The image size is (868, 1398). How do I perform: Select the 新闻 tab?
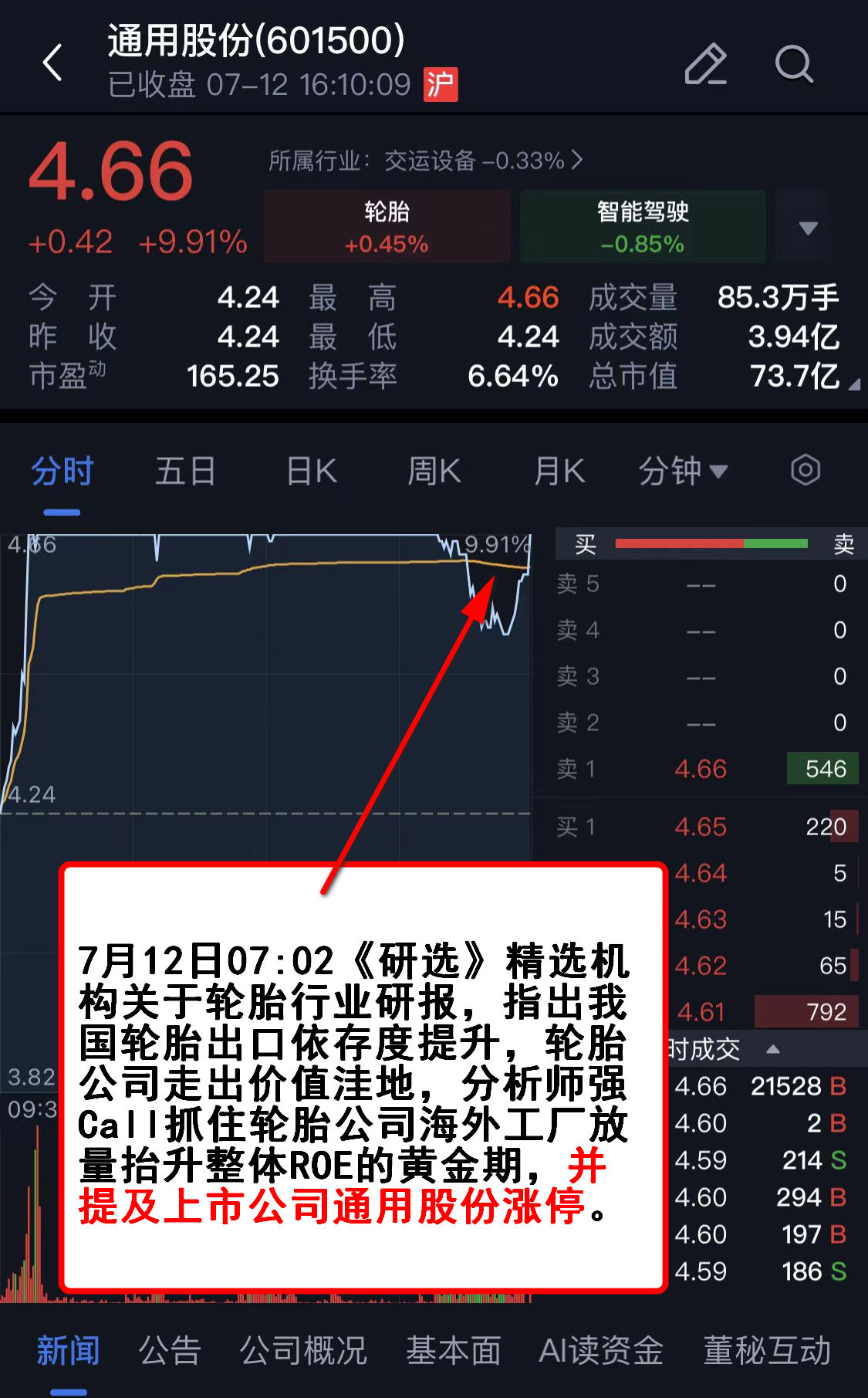point(68,1351)
